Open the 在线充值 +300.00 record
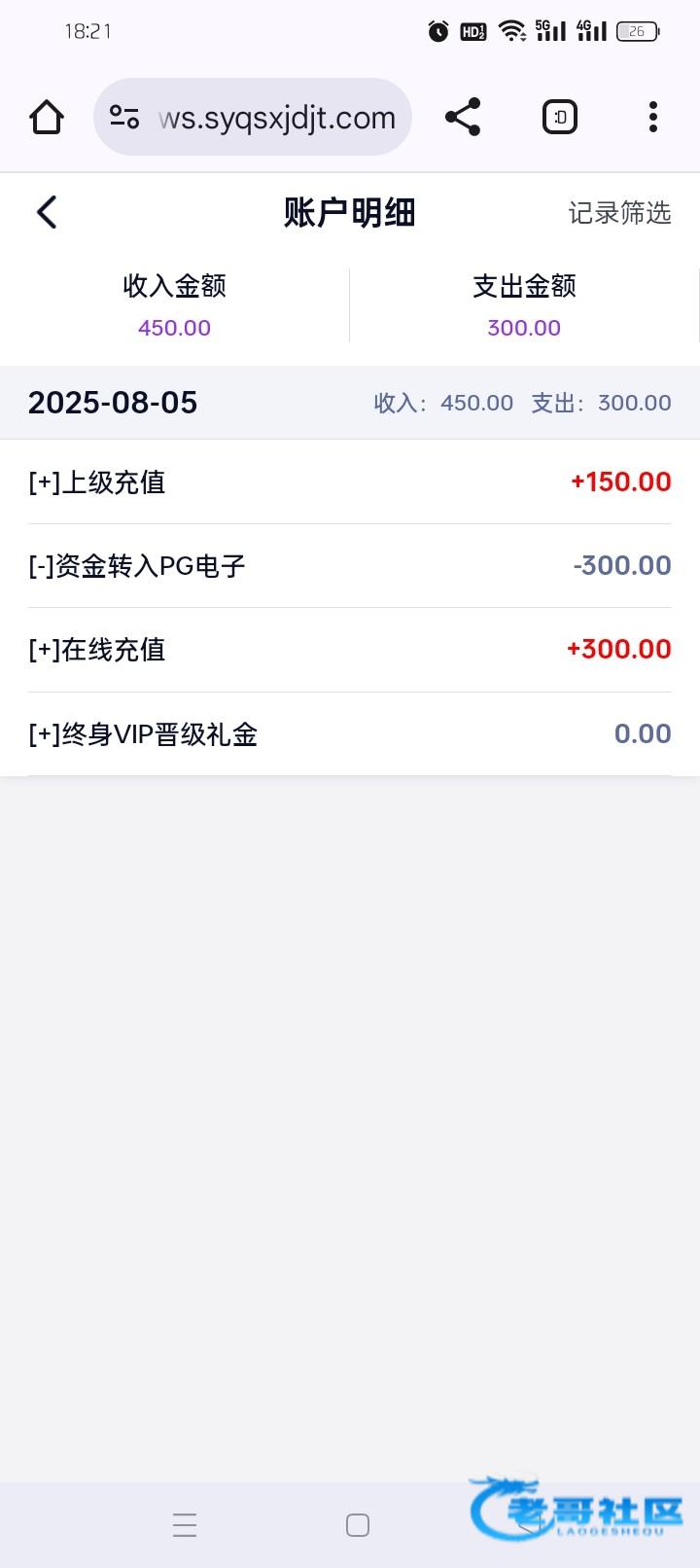 [x=350, y=650]
